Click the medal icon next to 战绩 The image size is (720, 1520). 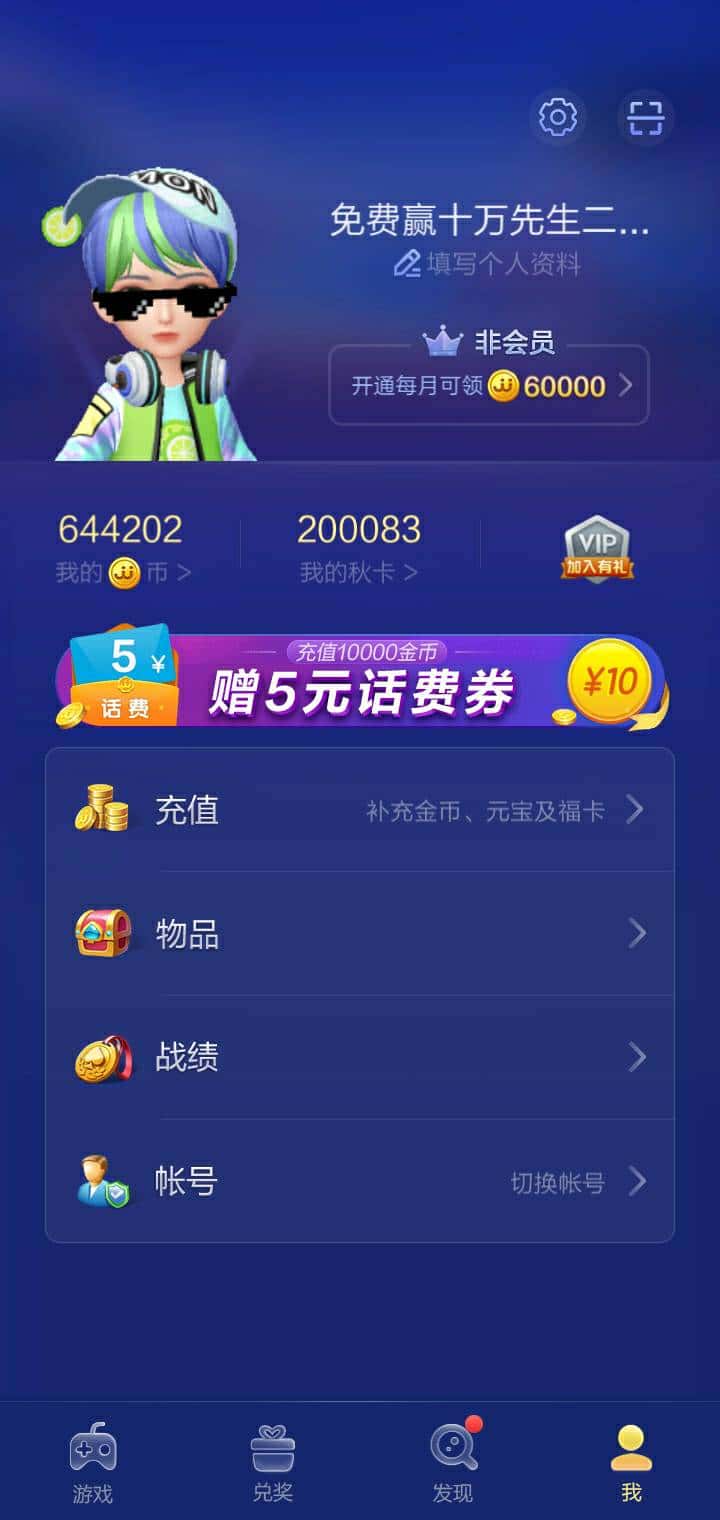click(x=103, y=1057)
